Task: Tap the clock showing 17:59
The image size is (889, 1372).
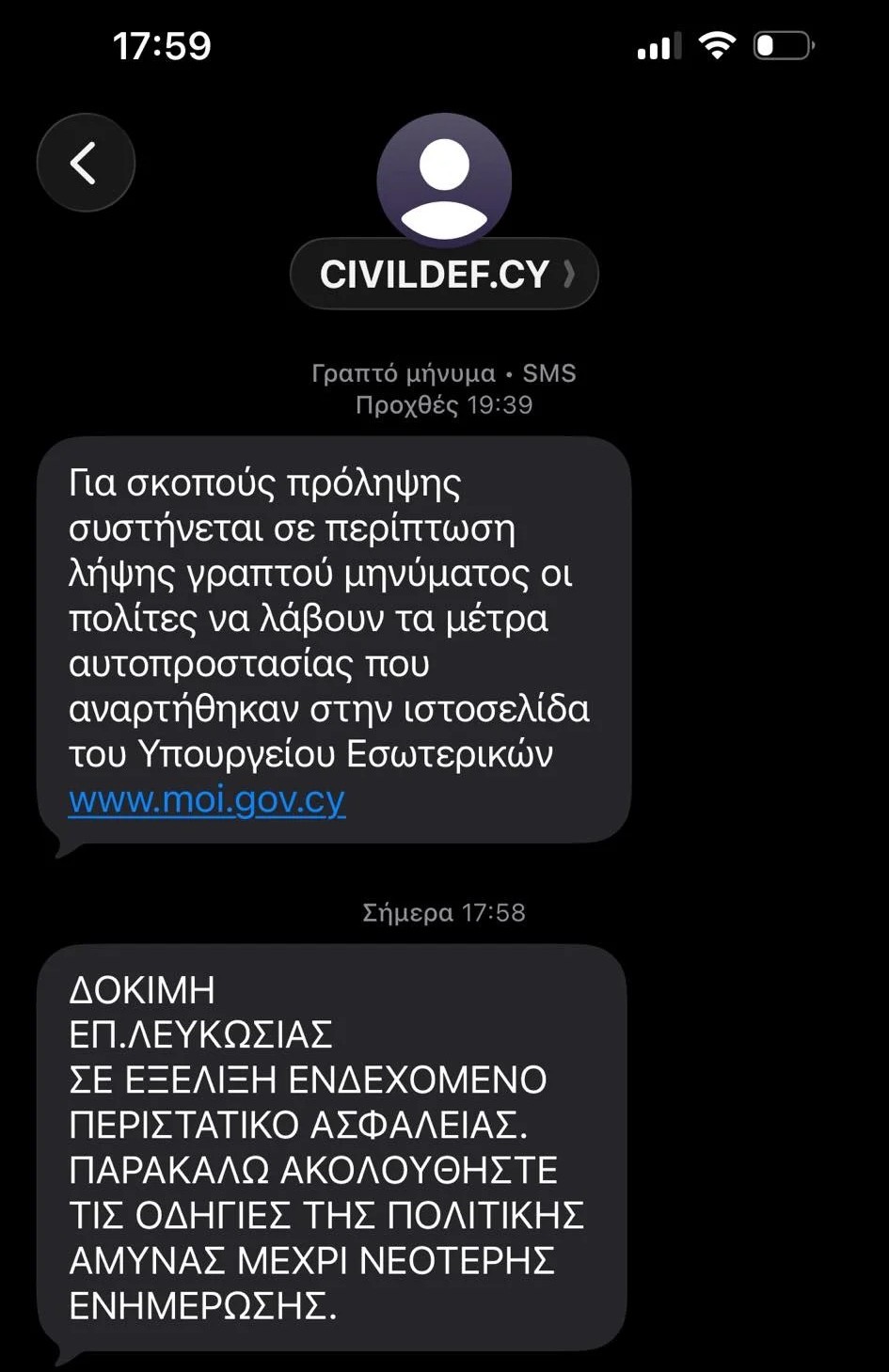Action: coord(162,44)
